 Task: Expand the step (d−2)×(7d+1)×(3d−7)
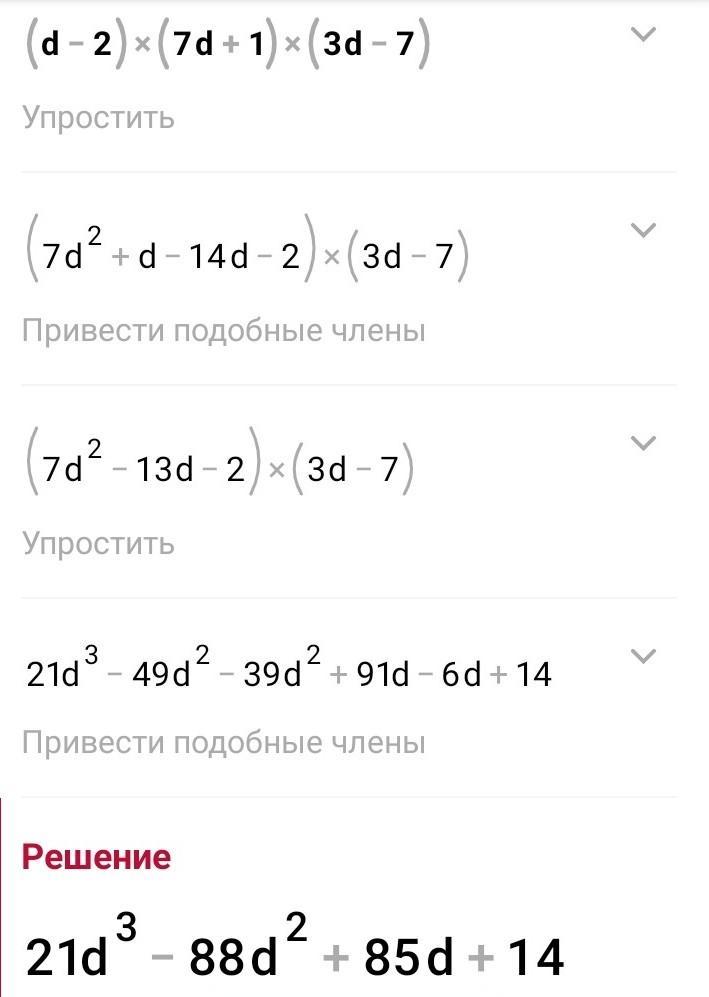point(642,34)
